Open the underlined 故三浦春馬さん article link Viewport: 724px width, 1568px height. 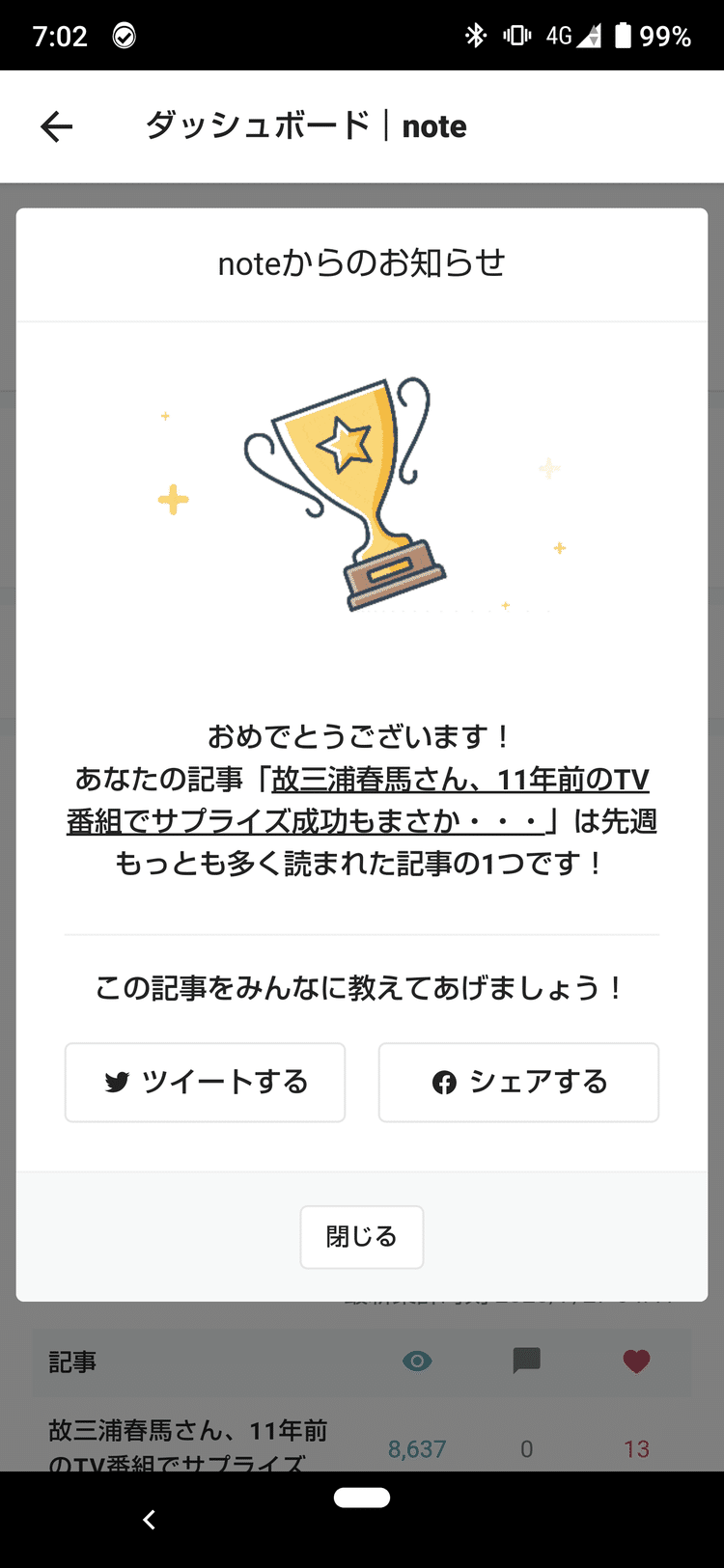358,800
